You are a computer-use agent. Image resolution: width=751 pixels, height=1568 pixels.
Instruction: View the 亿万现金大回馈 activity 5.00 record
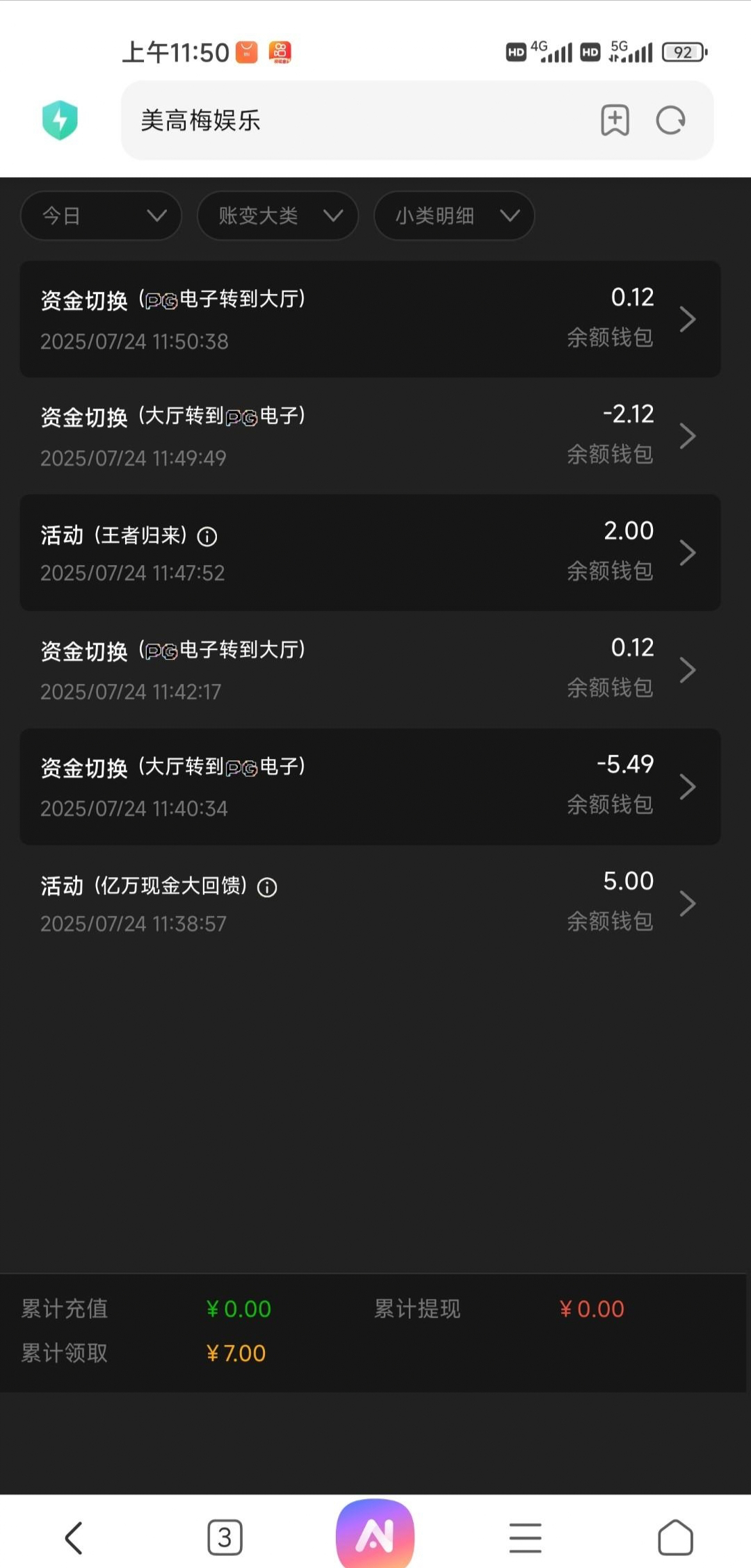point(370,903)
